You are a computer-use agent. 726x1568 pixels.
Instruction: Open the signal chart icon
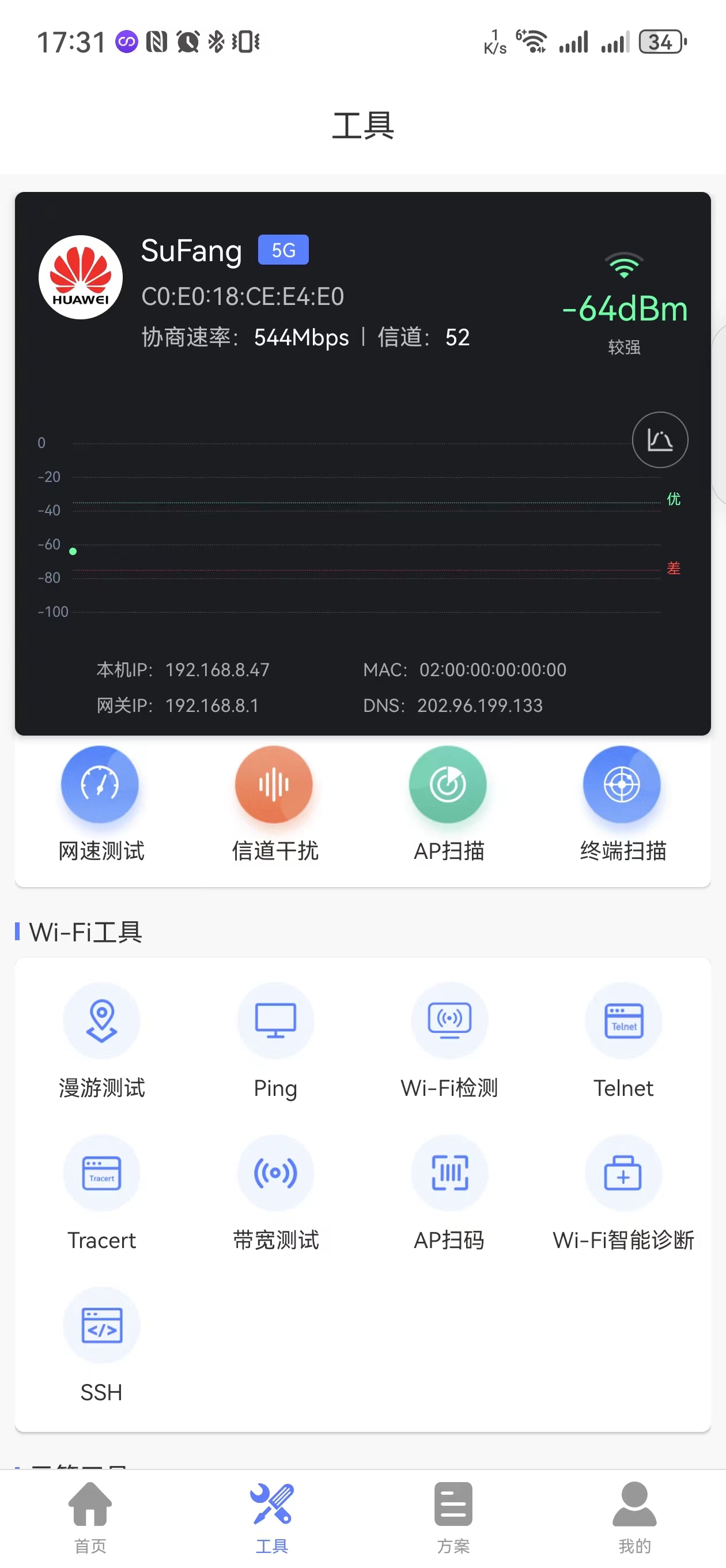[660, 439]
